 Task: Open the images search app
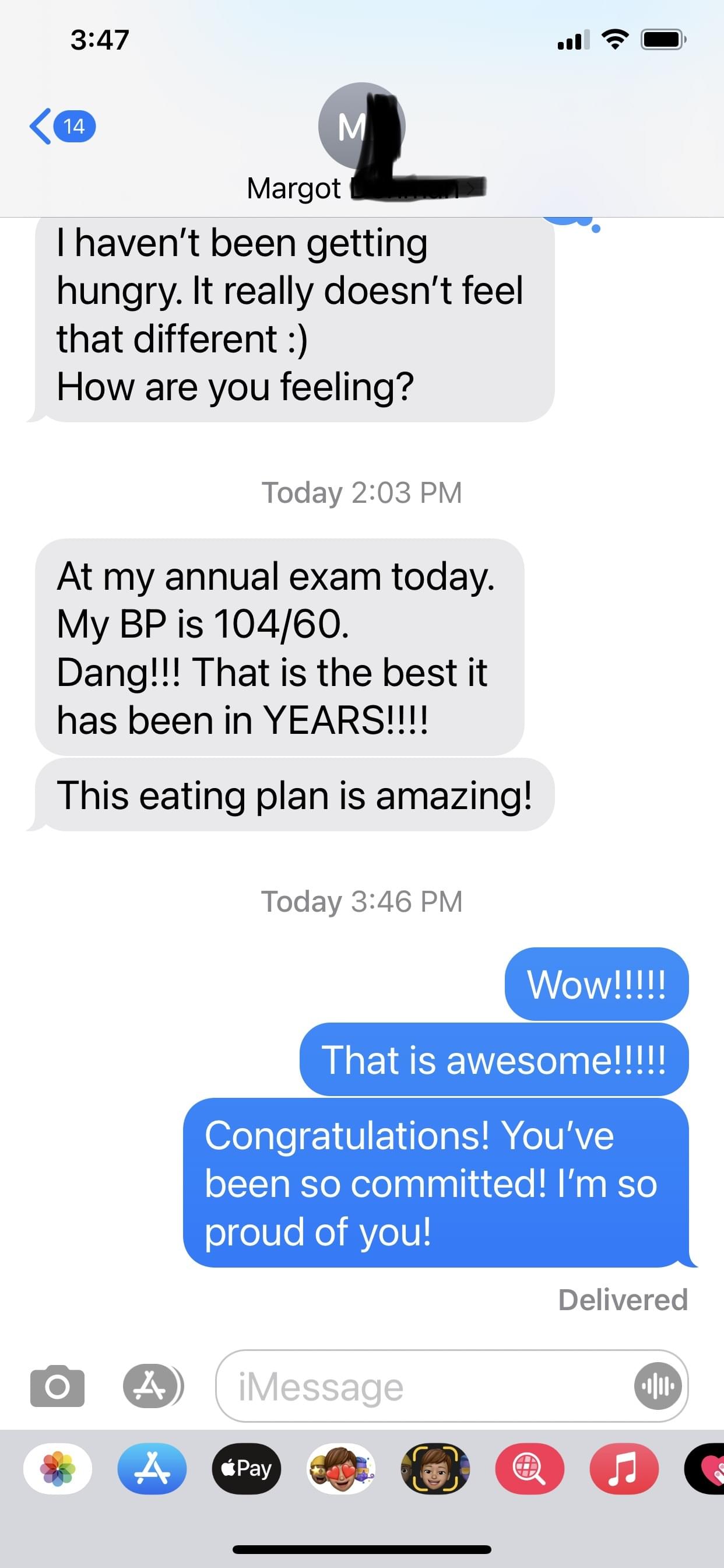[529, 1469]
